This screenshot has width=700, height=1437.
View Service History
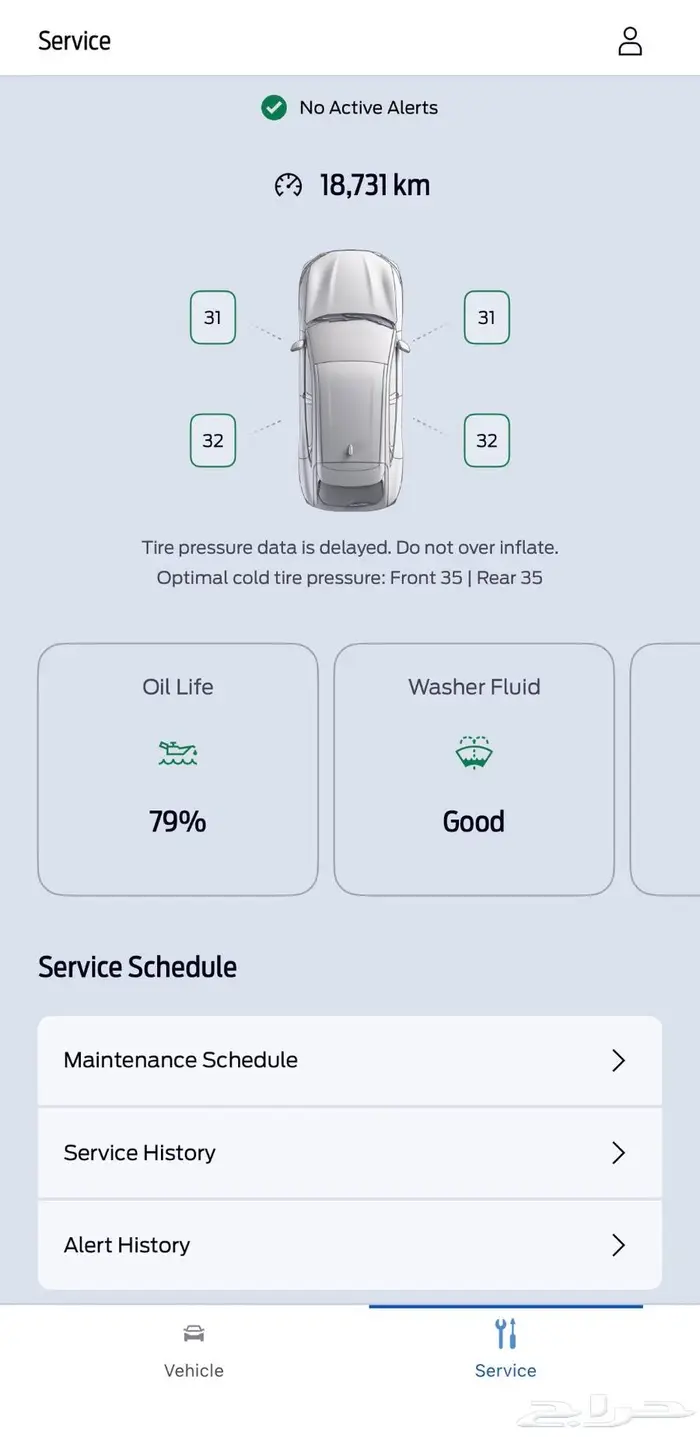pyautogui.click(x=349, y=1153)
